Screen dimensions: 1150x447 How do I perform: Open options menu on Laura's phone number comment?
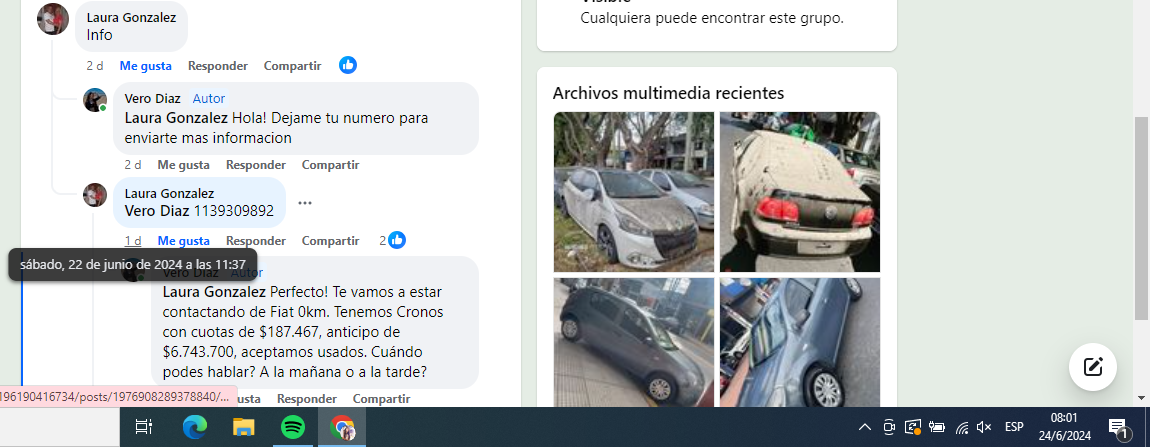305,203
